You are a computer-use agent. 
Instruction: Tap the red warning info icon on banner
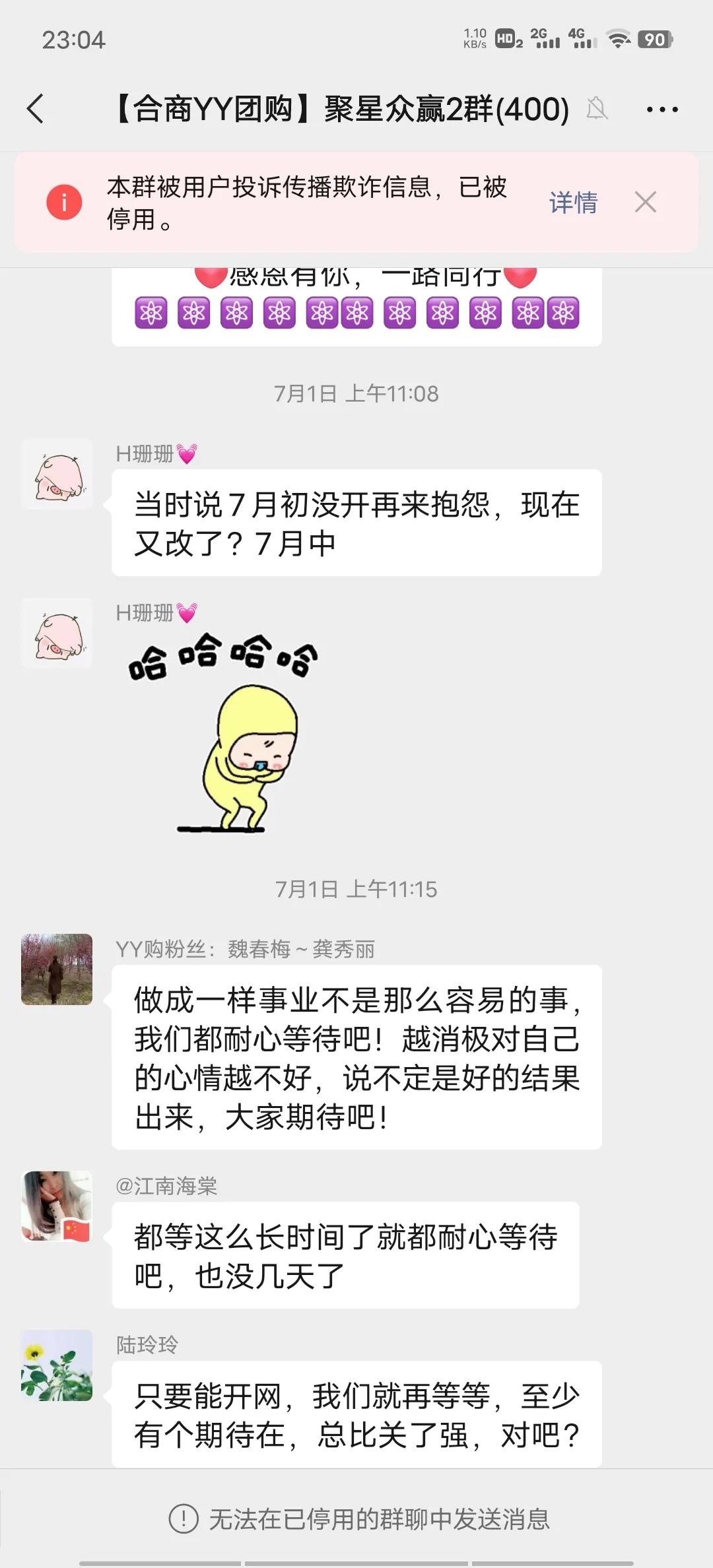click(x=63, y=203)
